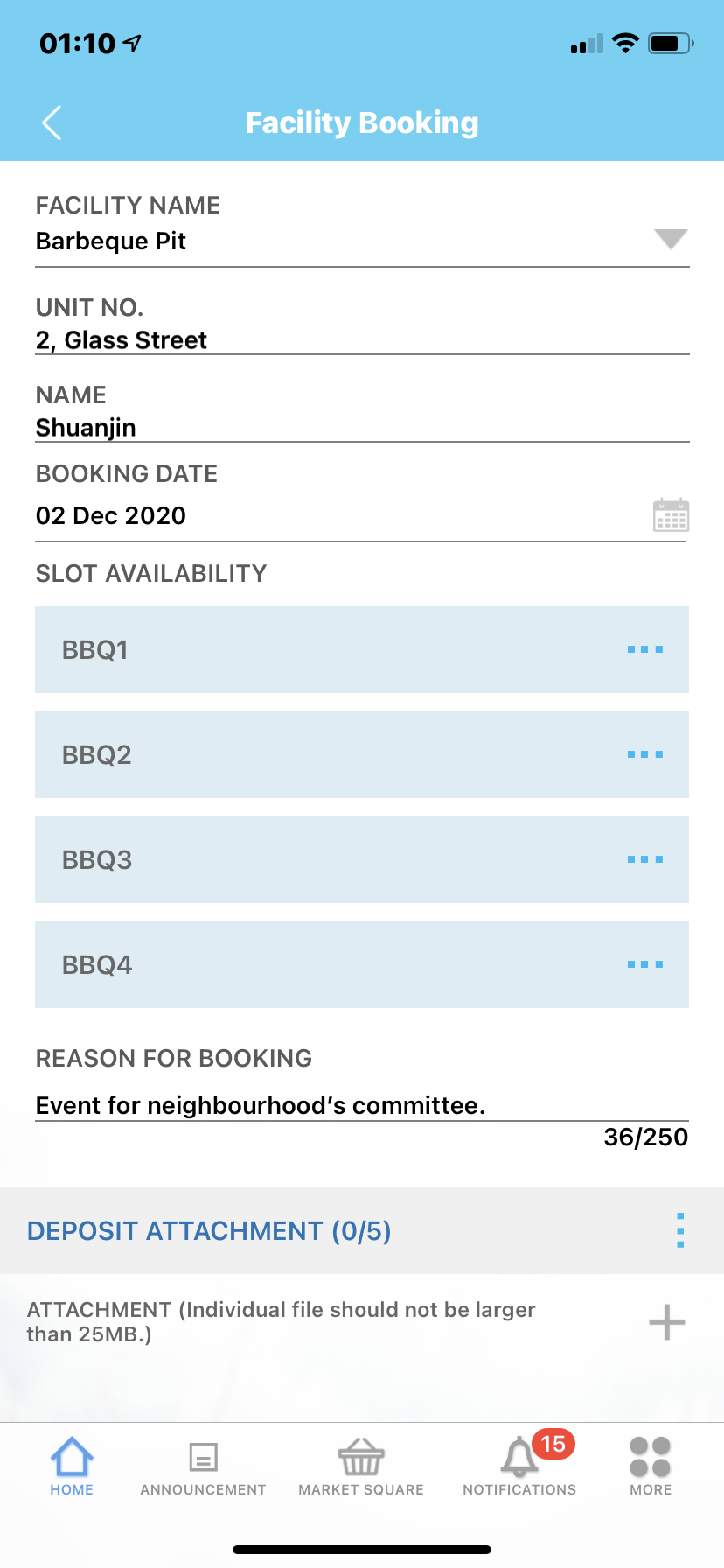
Task: Edit the Unit No. field
Action: tap(362, 339)
